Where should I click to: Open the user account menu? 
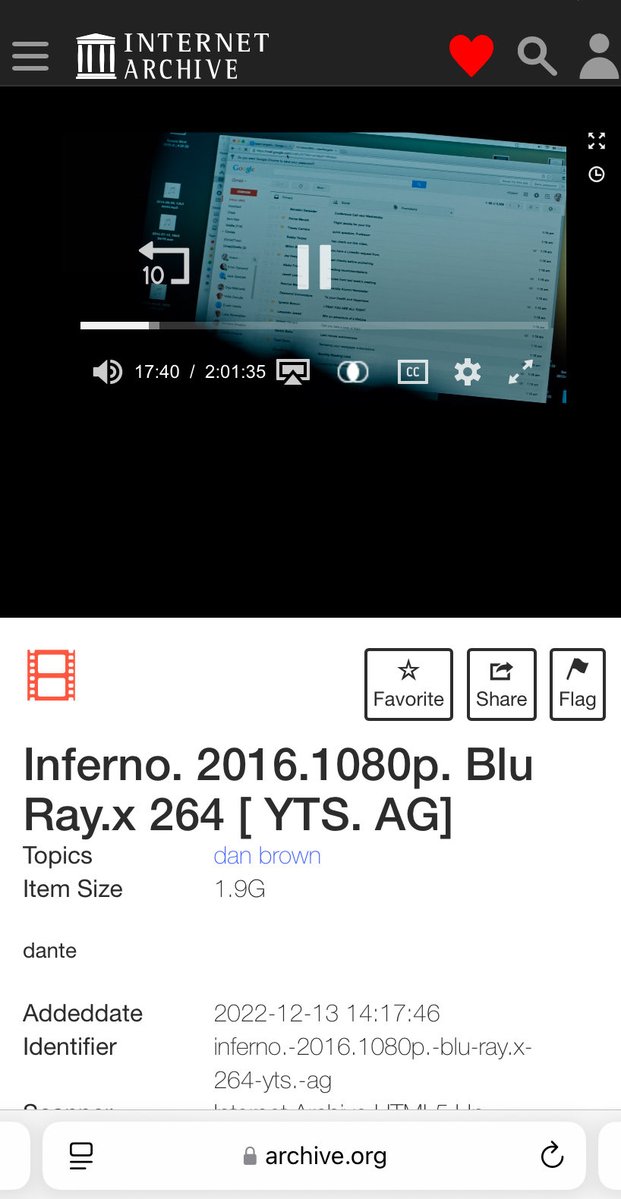click(x=598, y=55)
